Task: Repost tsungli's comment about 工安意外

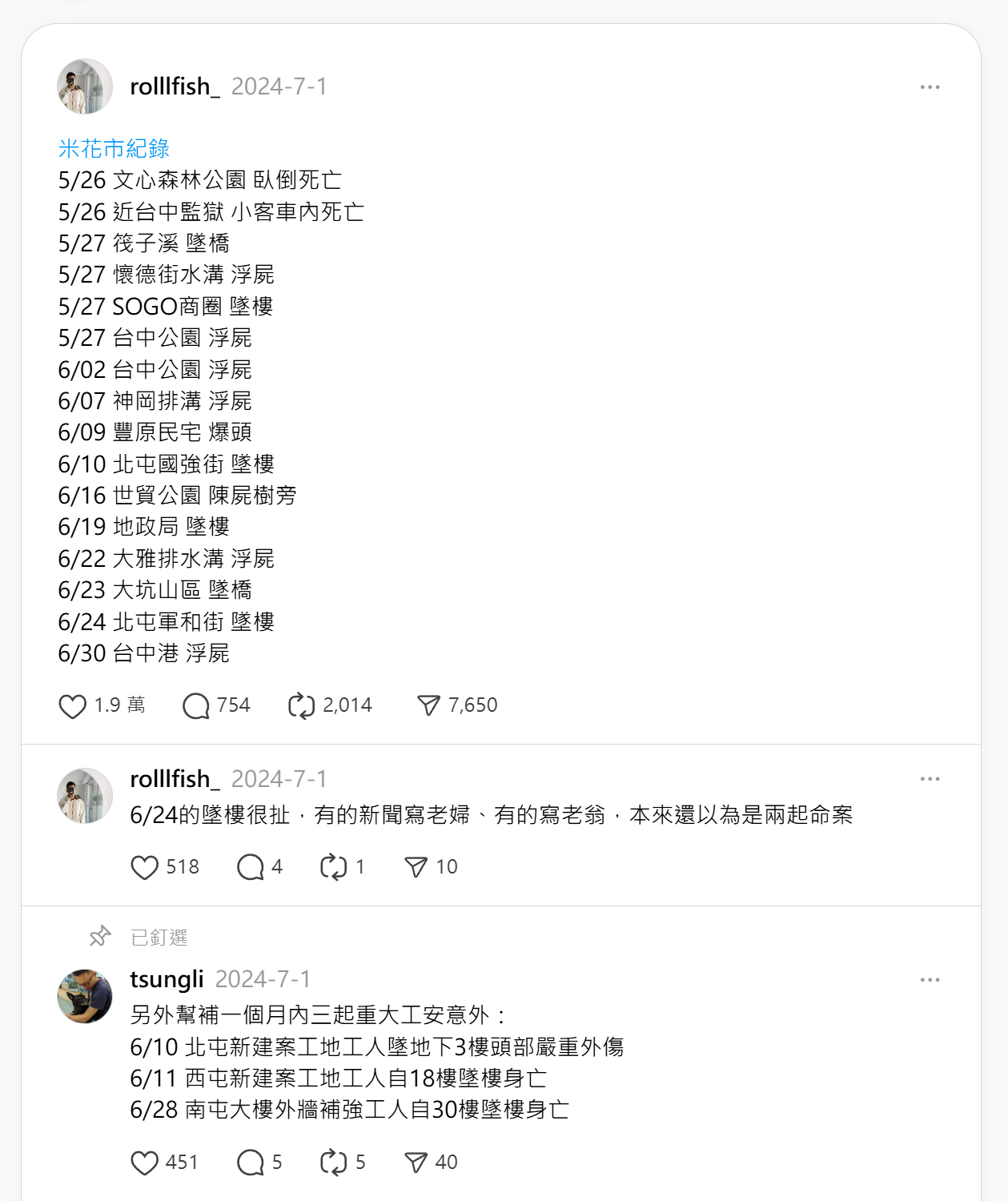Action: [333, 1163]
